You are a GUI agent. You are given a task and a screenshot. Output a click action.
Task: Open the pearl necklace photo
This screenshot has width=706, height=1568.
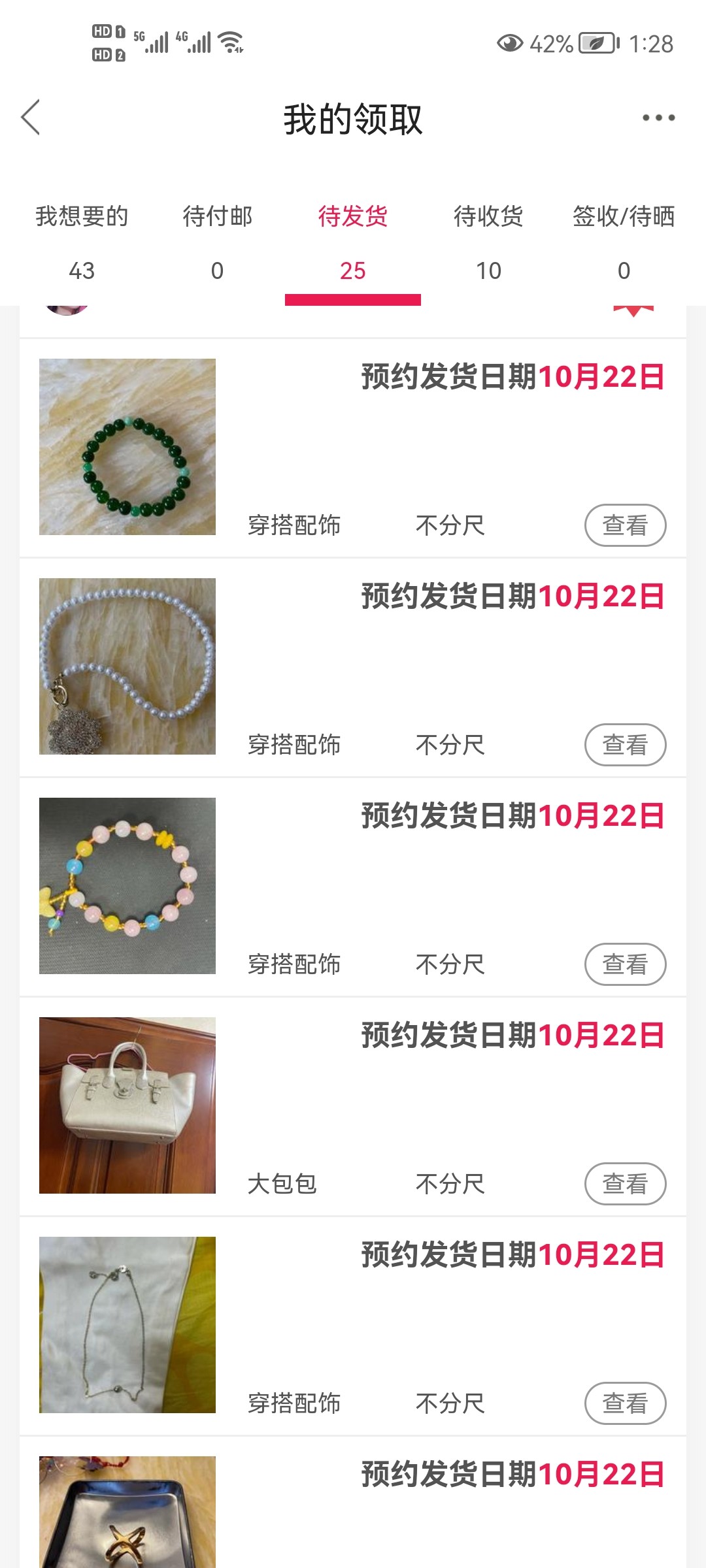click(x=127, y=666)
